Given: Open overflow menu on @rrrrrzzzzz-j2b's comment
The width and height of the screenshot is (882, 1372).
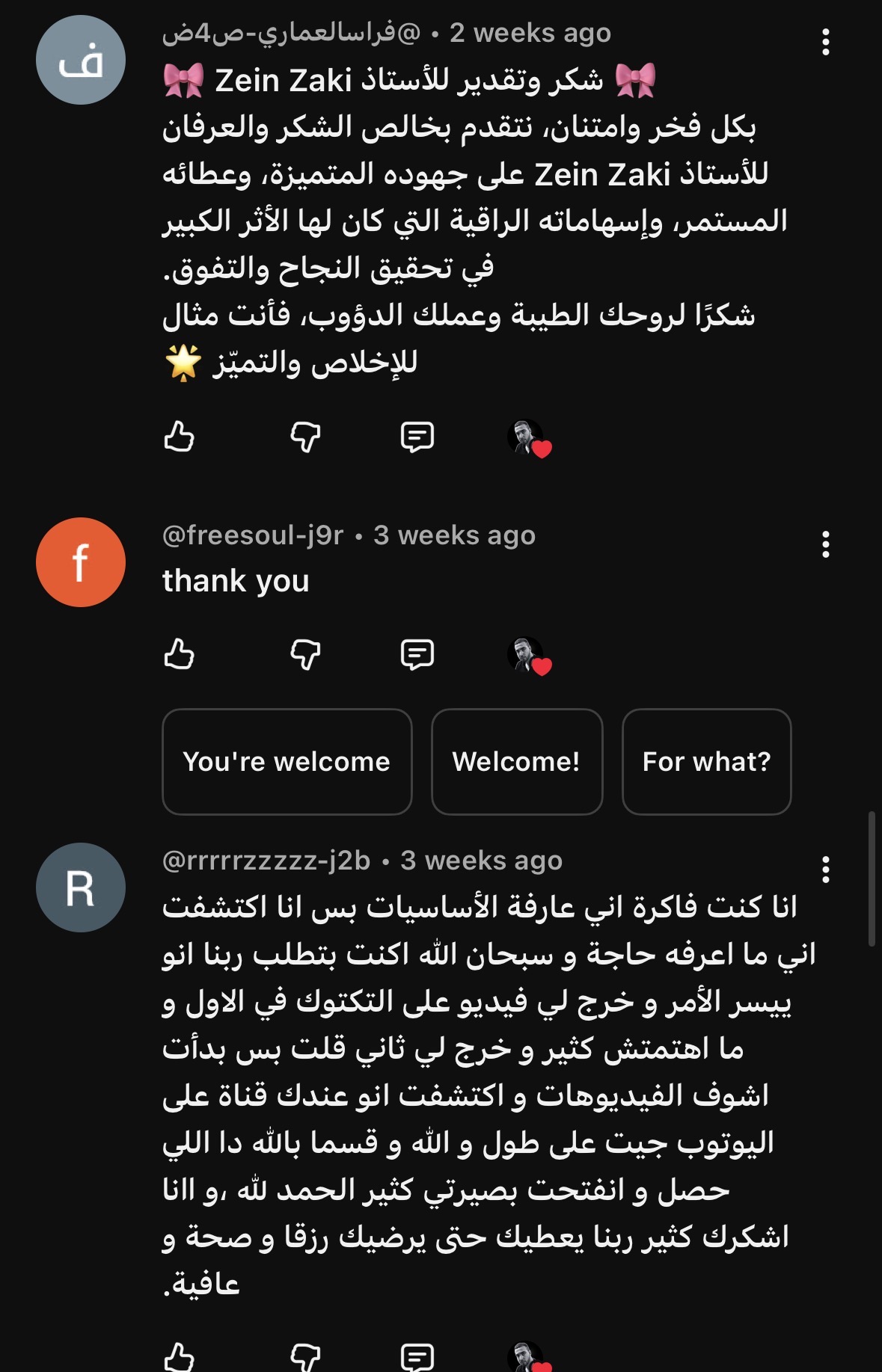Looking at the screenshot, I should tap(825, 870).
